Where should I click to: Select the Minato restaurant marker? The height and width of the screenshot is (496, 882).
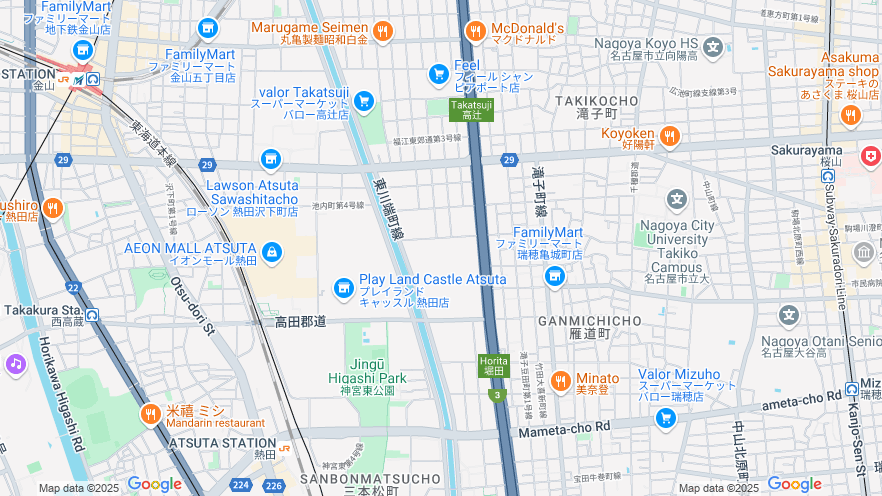click(x=560, y=381)
